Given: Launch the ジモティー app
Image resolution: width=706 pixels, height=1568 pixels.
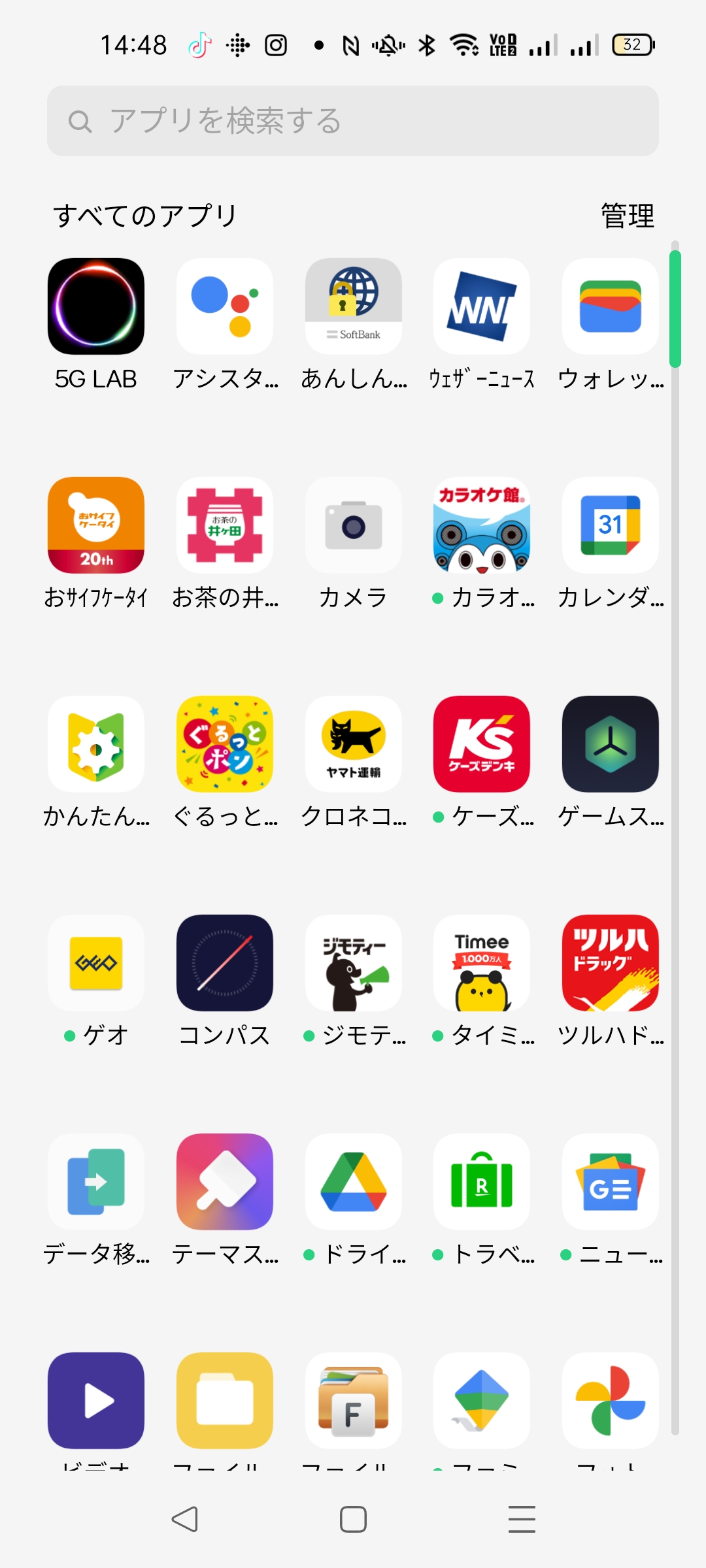Looking at the screenshot, I should [x=353, y=964].
